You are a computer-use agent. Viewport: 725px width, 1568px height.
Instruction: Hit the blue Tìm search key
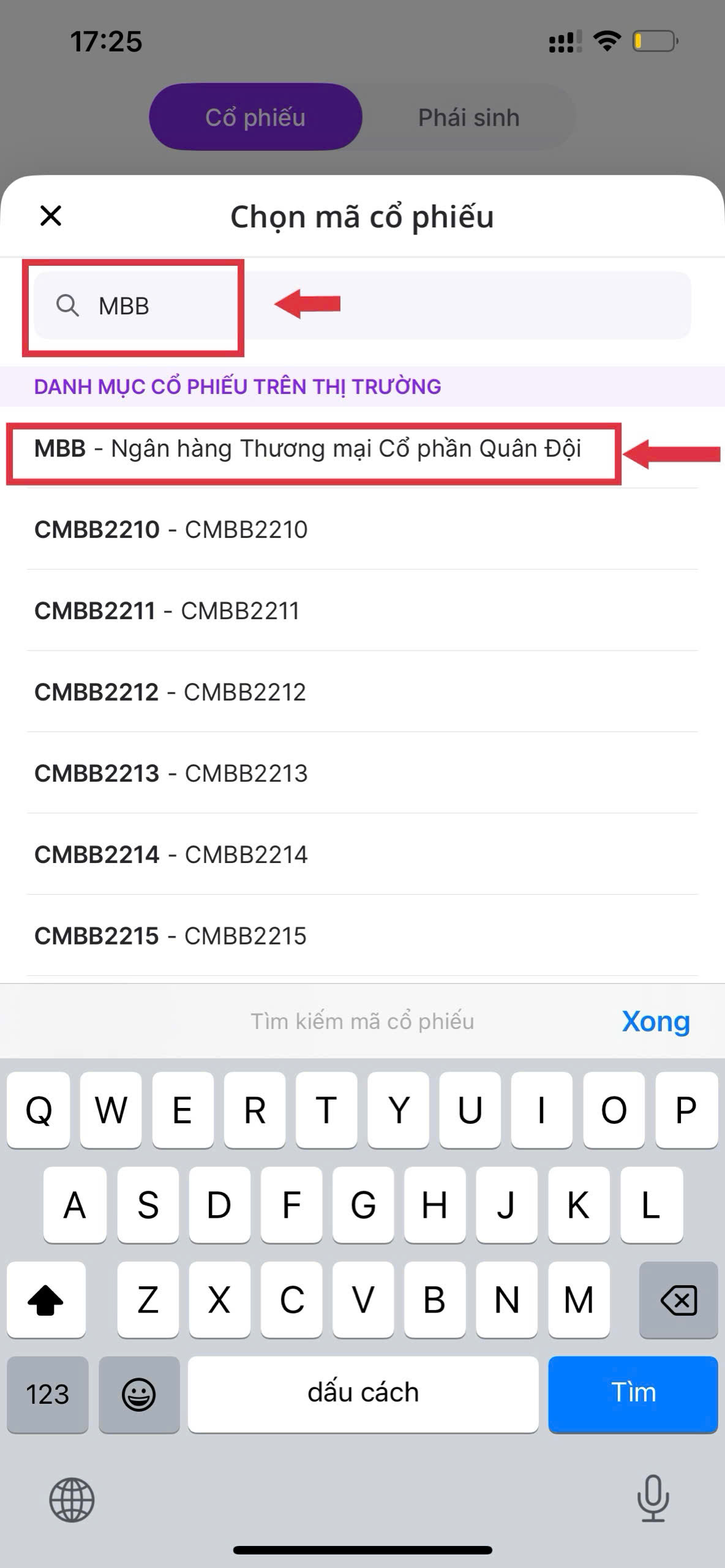633,1393
